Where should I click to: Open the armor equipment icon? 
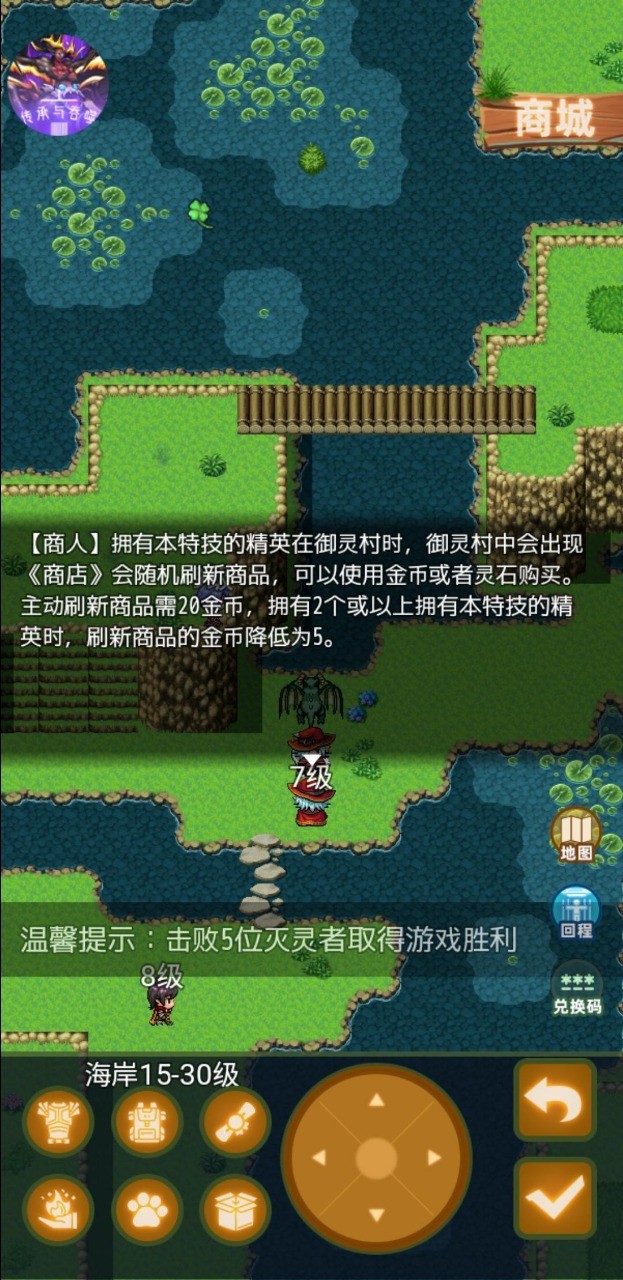(58, 1122)
